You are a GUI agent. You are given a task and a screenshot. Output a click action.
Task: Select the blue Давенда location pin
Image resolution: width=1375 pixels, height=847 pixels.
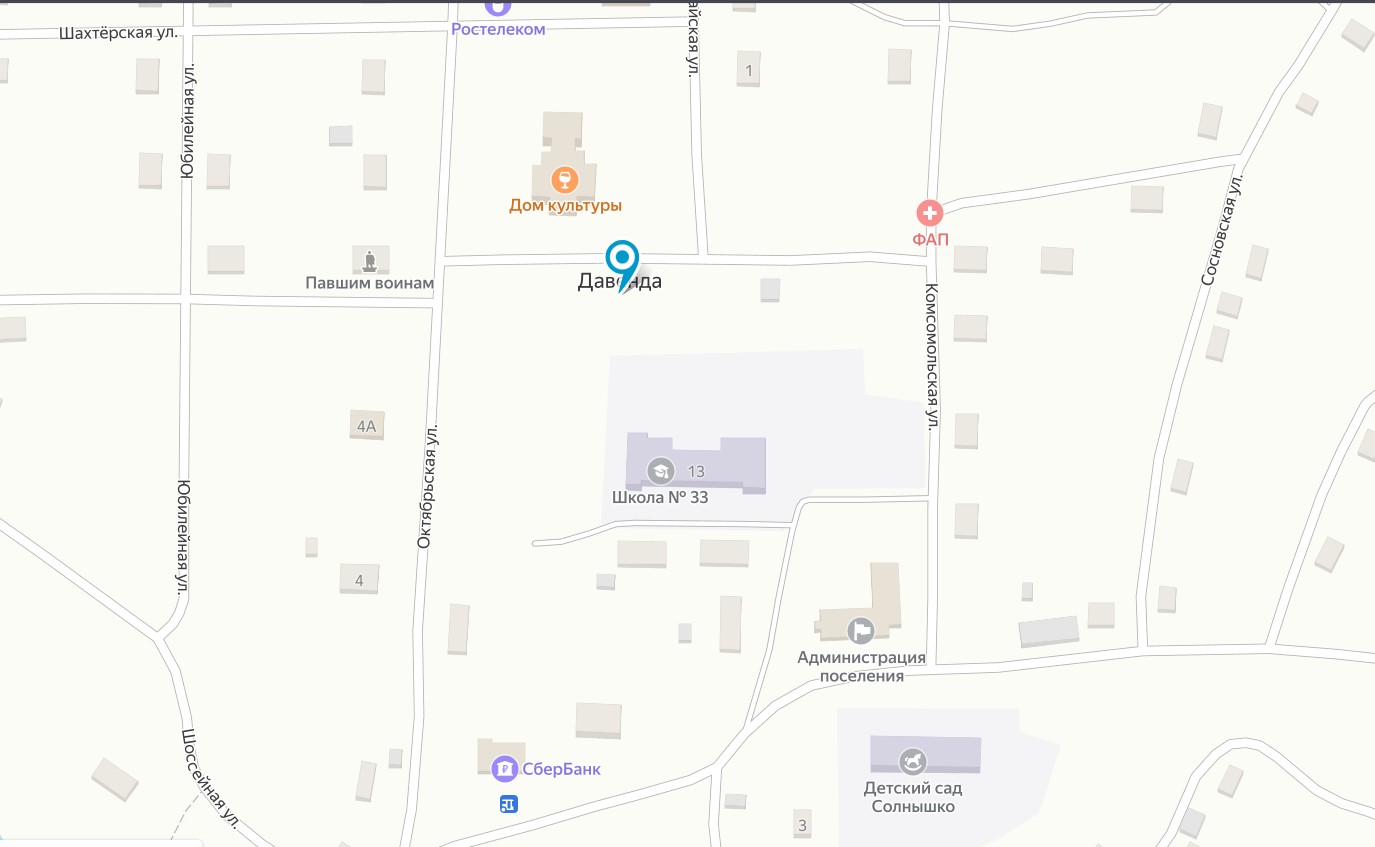point(623,260)
